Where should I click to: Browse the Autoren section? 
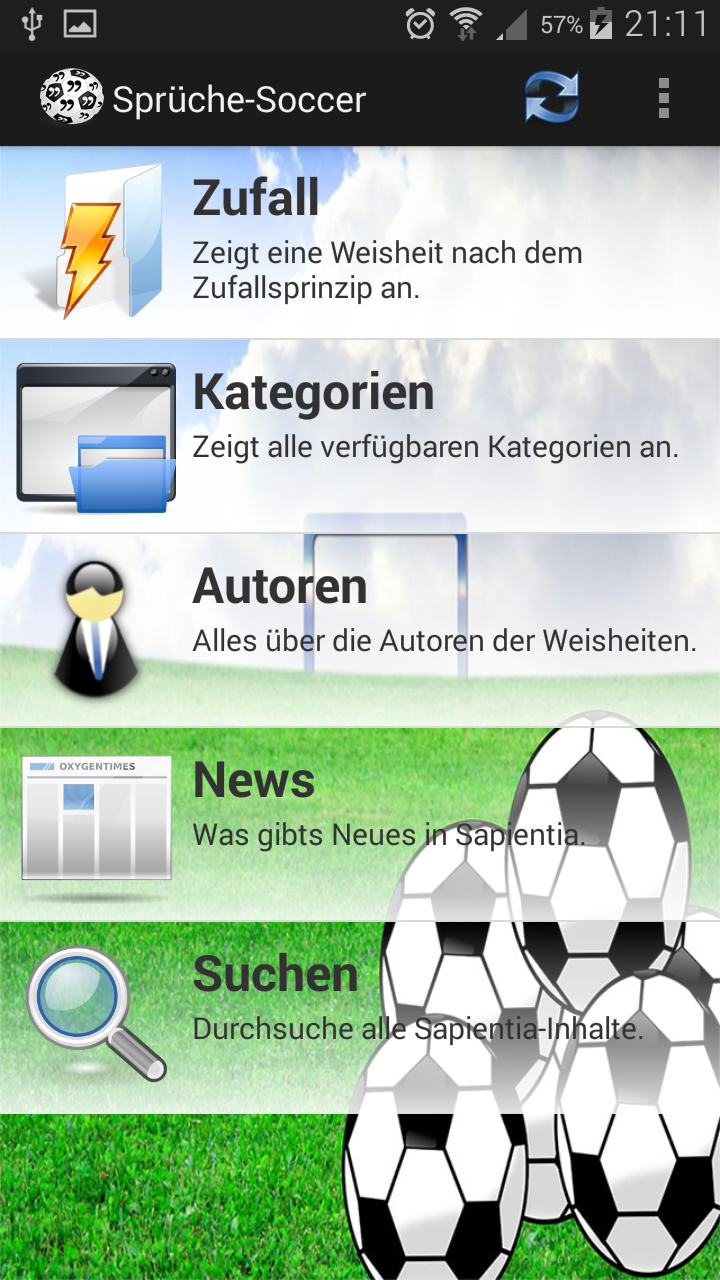[x=360, y=630]
